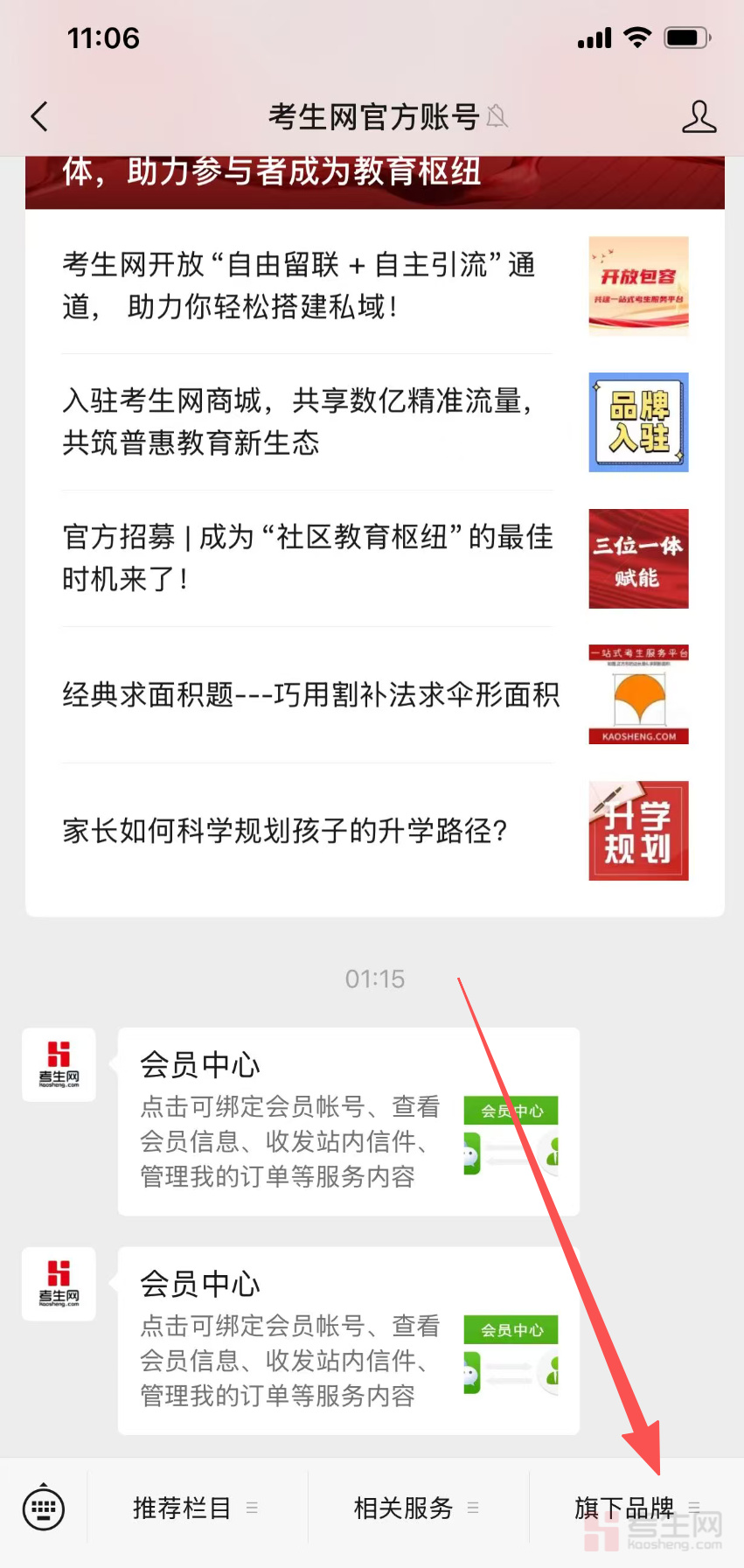The height and width of the screenshot is (1568, 744).
Task: Go back from 考生网官方账号 chat
Action: (x=39, y=116)
